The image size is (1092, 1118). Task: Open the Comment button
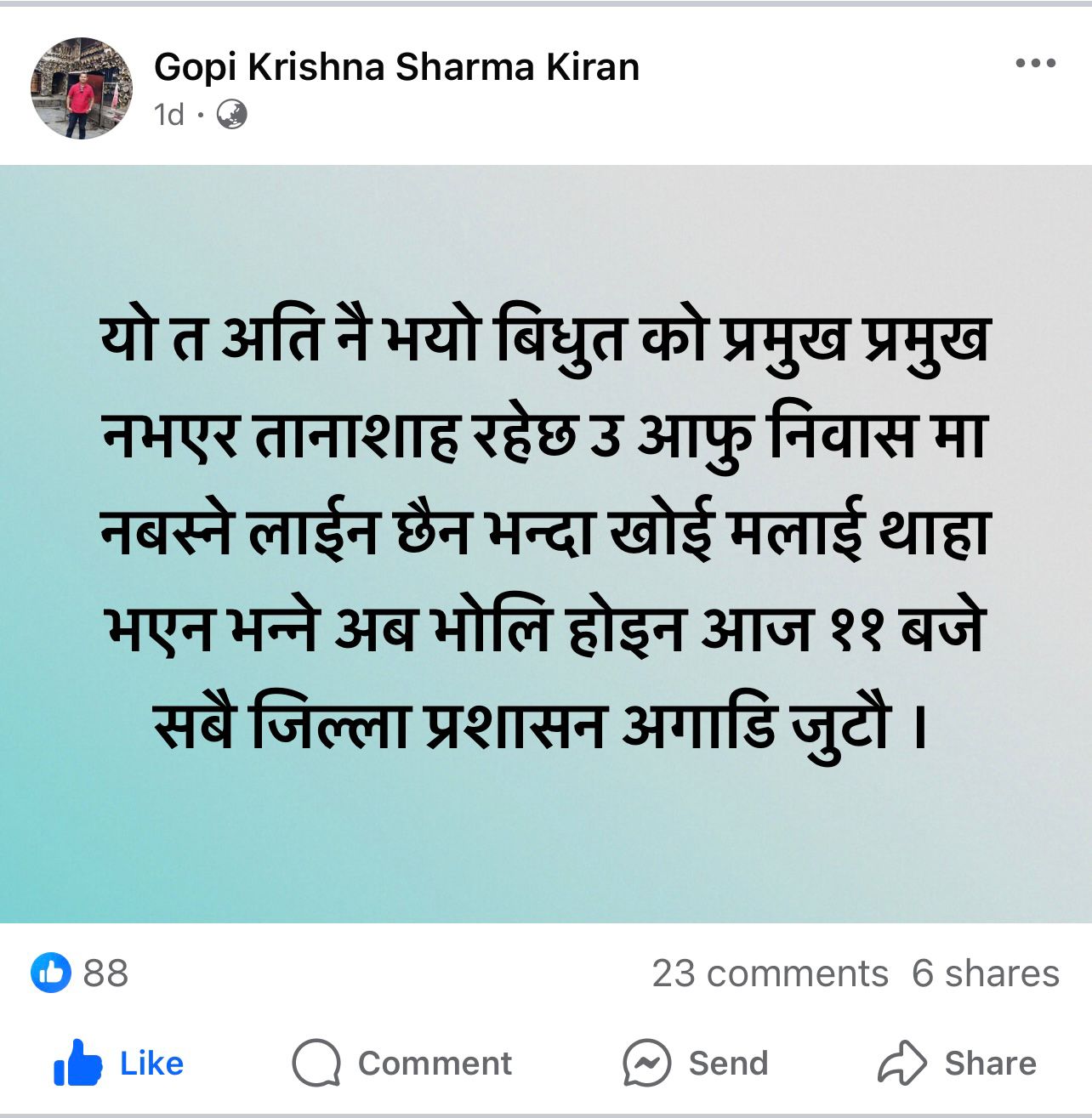[x=402, y=1063]
